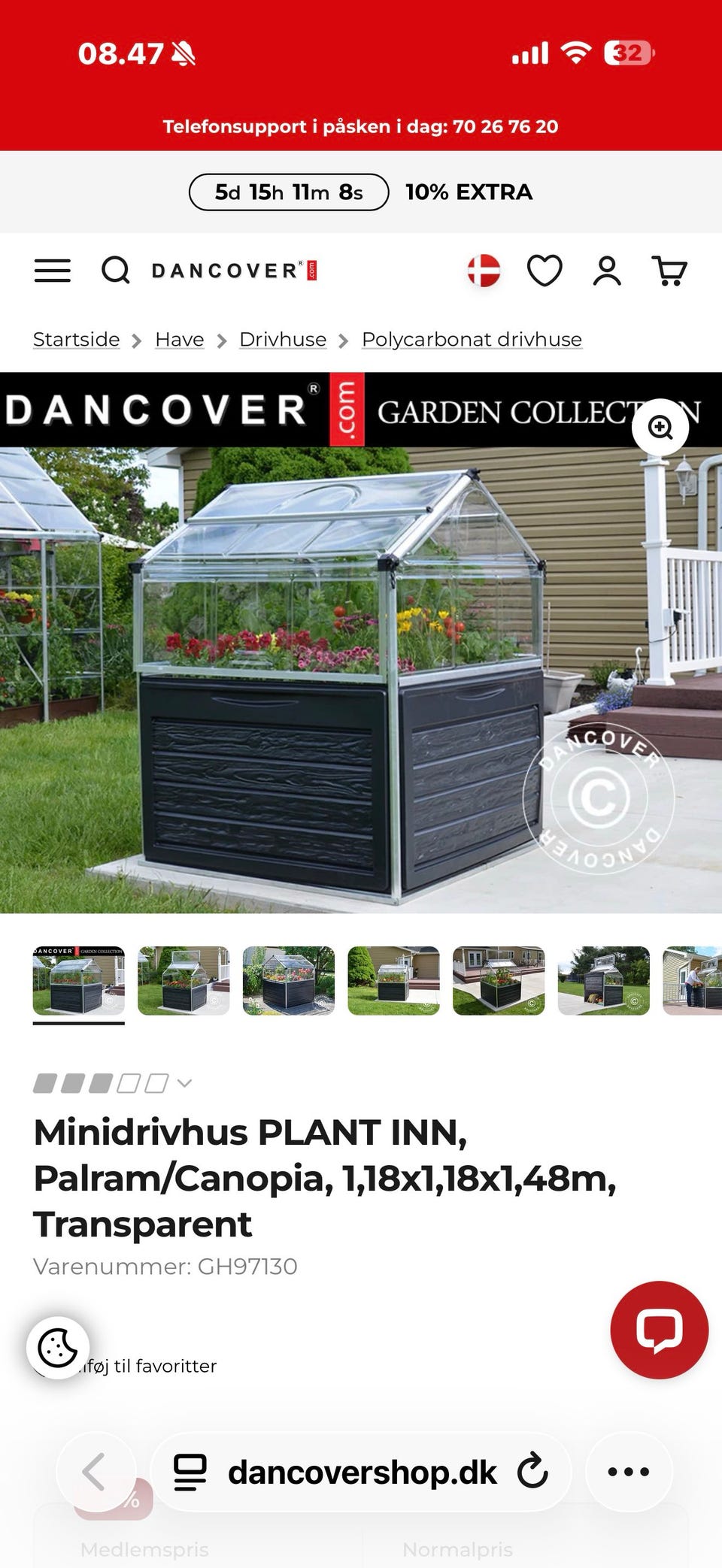722x1568 pixels.
Task: Open the browser's more options
Action: (628, 1472)
